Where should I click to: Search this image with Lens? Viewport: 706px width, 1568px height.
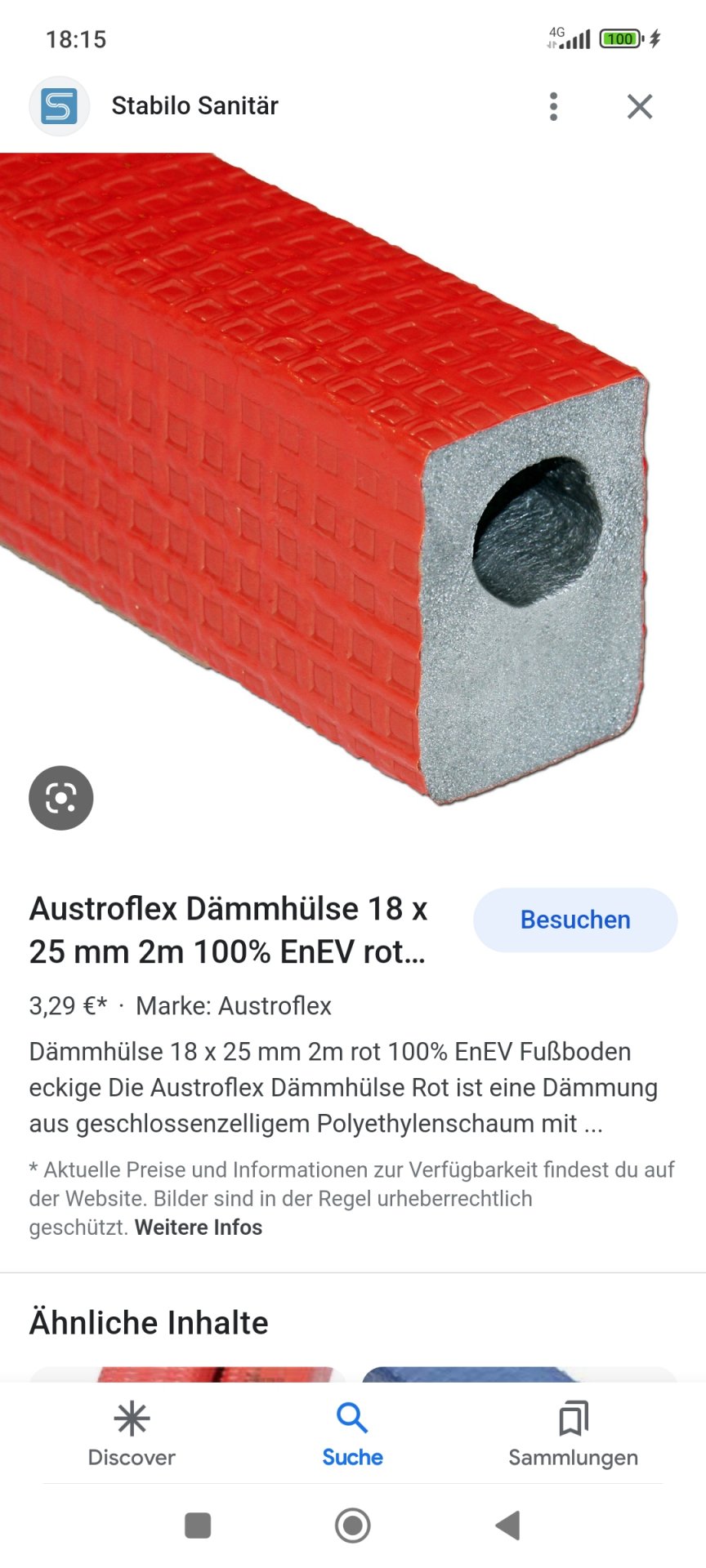[61, 798]
